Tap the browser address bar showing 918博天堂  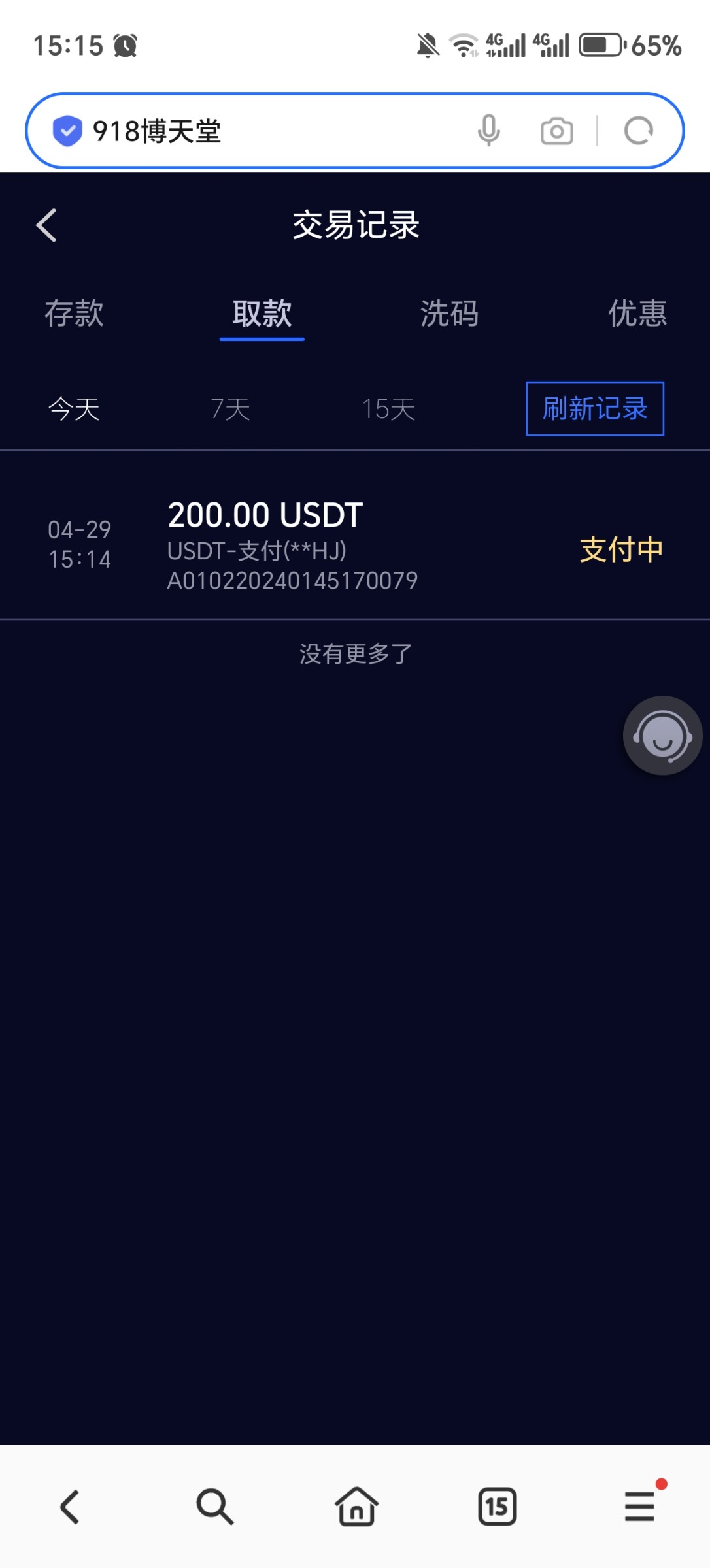(262, 131)
